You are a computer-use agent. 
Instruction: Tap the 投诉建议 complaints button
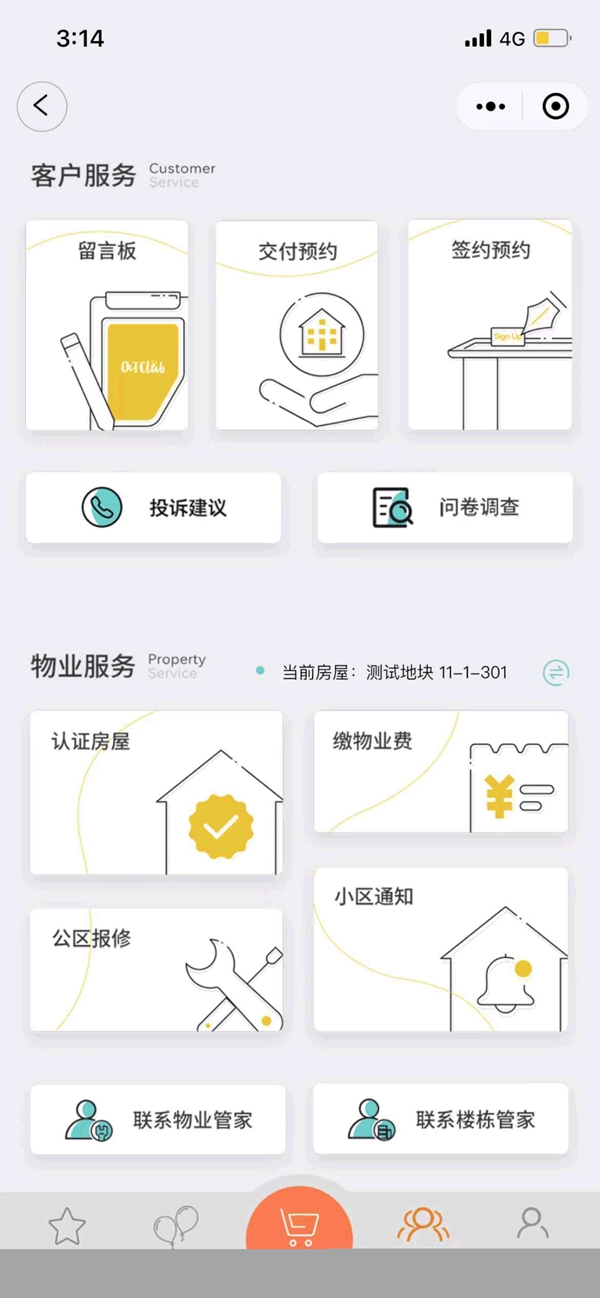(153, 508)
